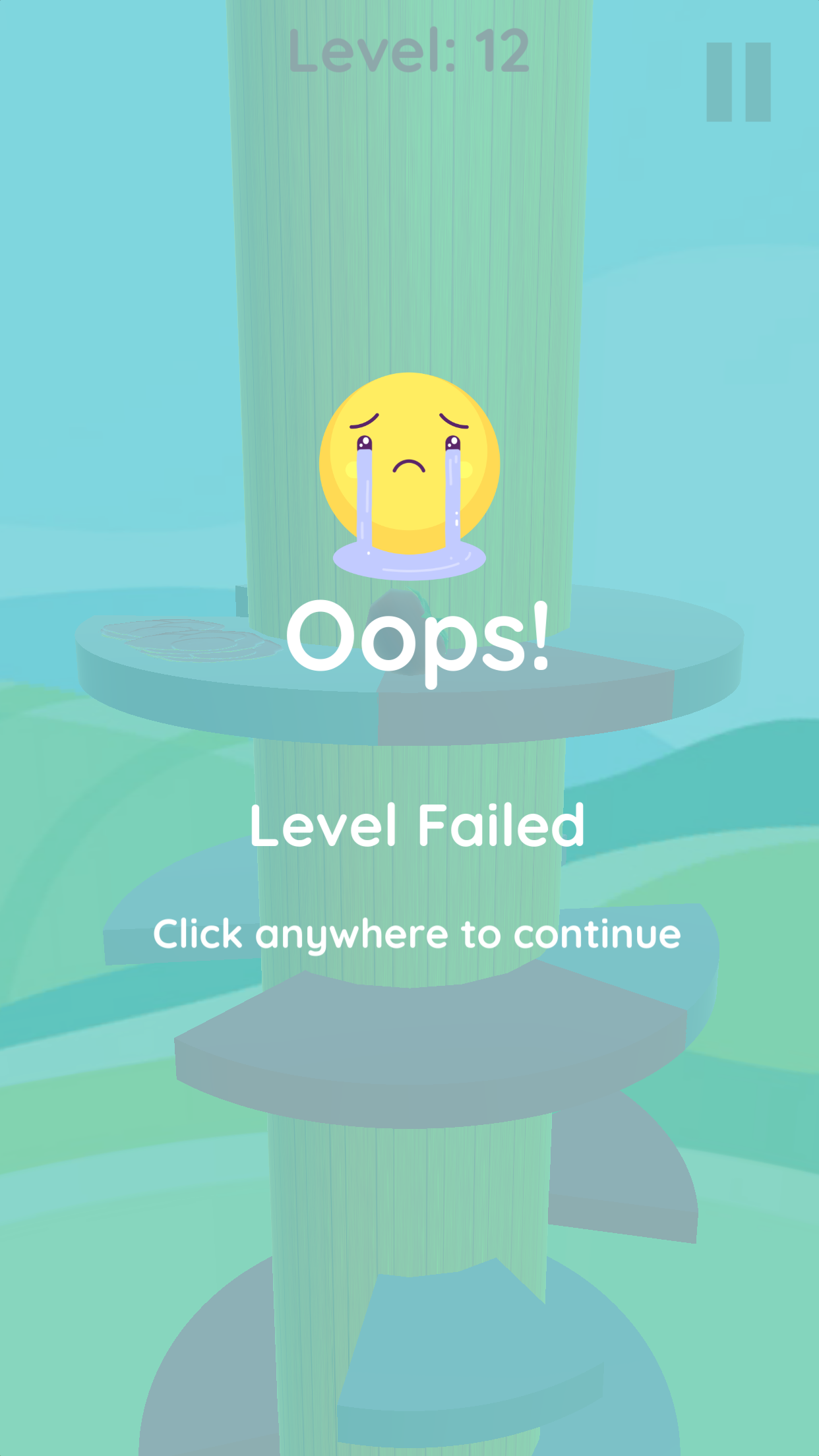Pause the game with the pause icon

point(738,82)
